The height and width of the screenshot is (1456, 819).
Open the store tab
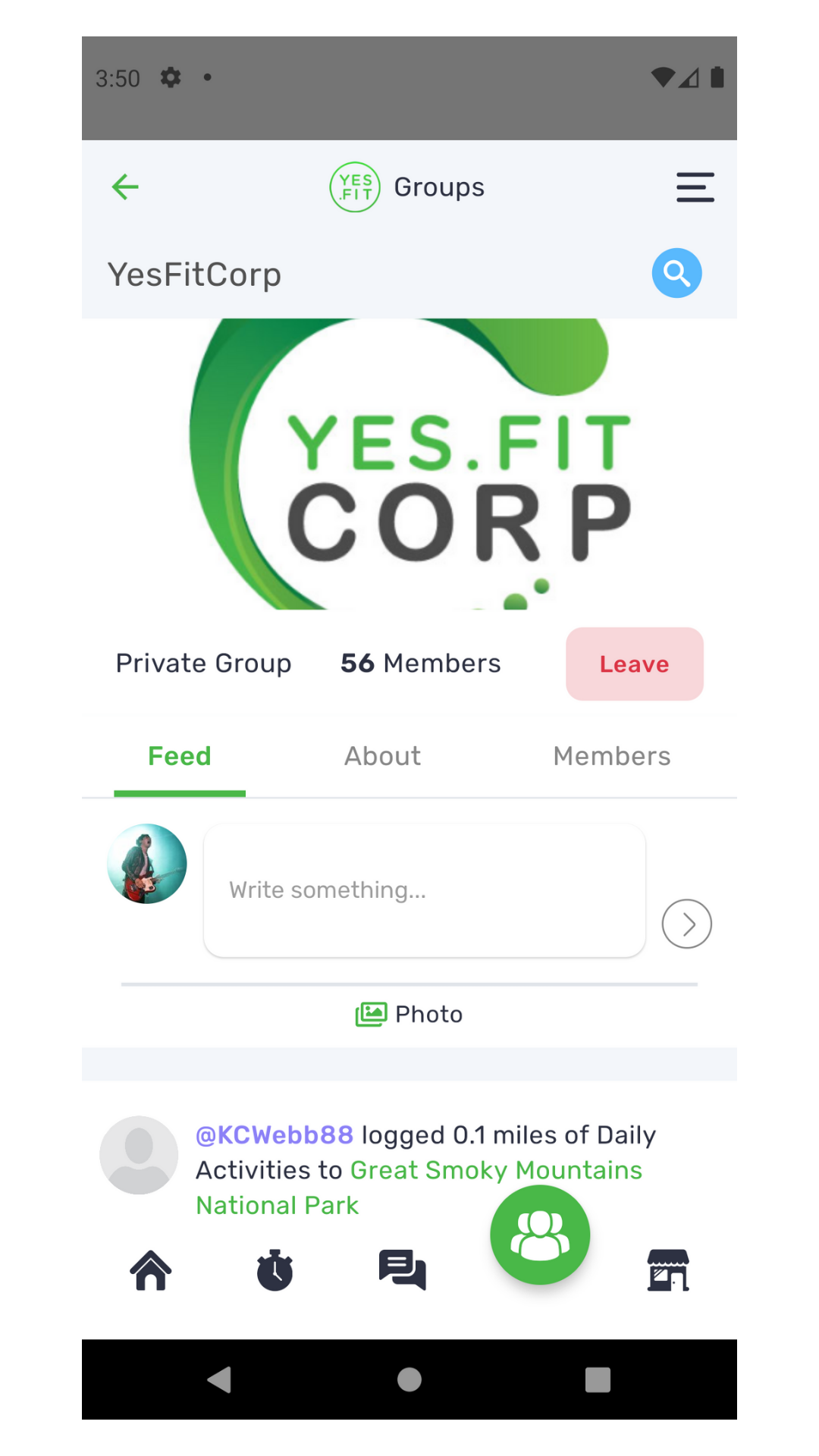667,1269
